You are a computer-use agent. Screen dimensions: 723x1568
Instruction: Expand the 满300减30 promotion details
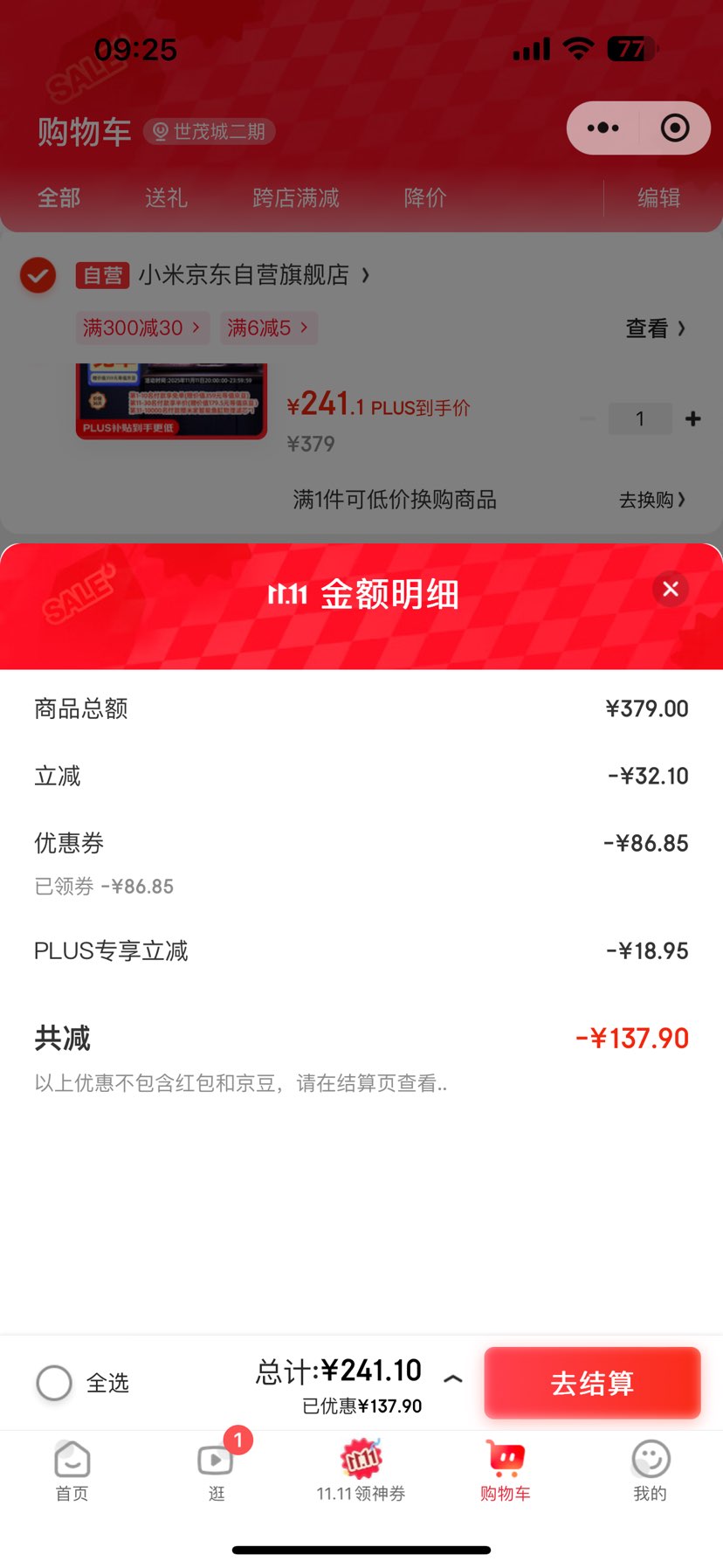tap(142, 328)
